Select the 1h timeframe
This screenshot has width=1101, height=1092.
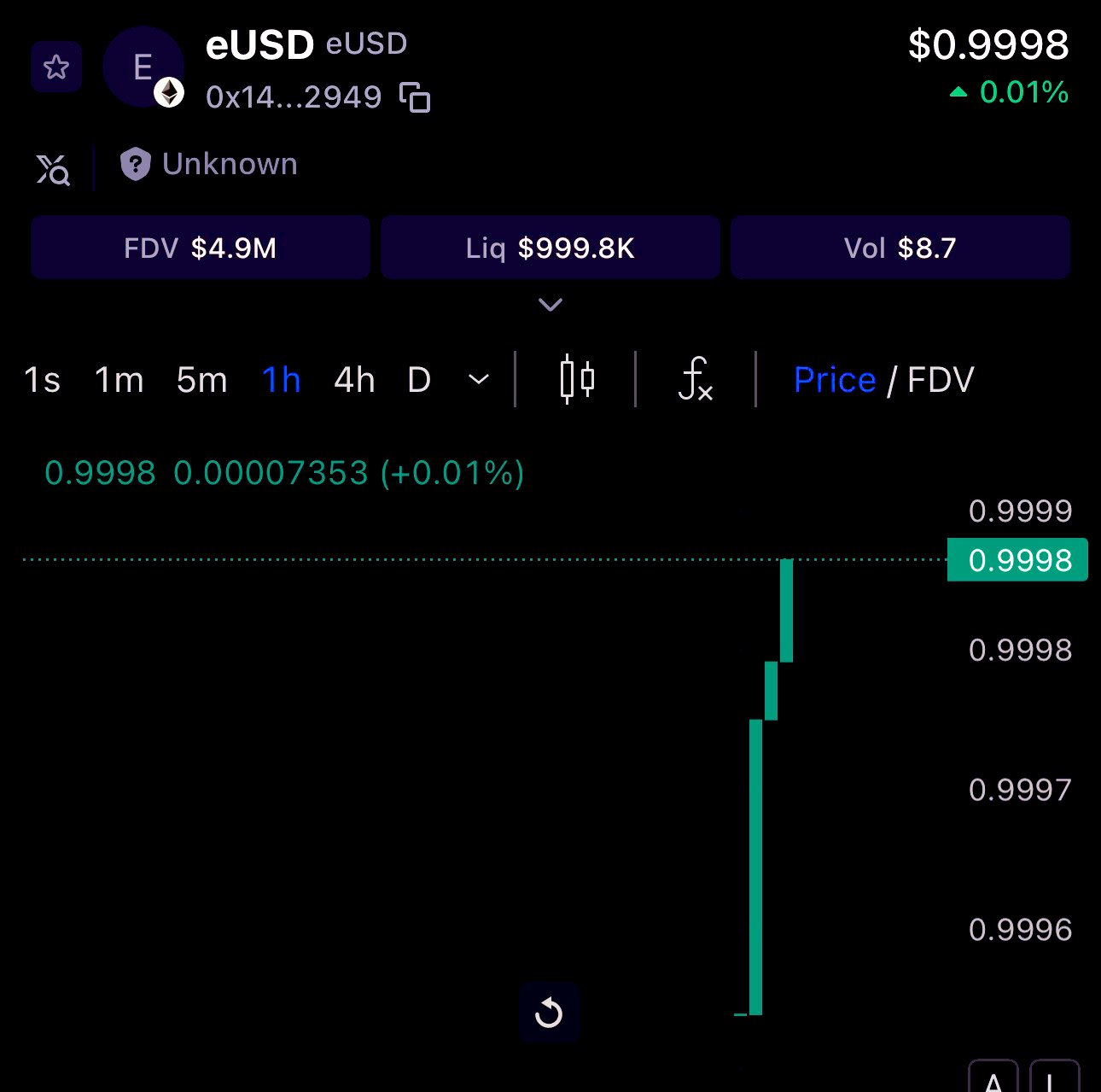pyautogui.click(x=281, y=380)
